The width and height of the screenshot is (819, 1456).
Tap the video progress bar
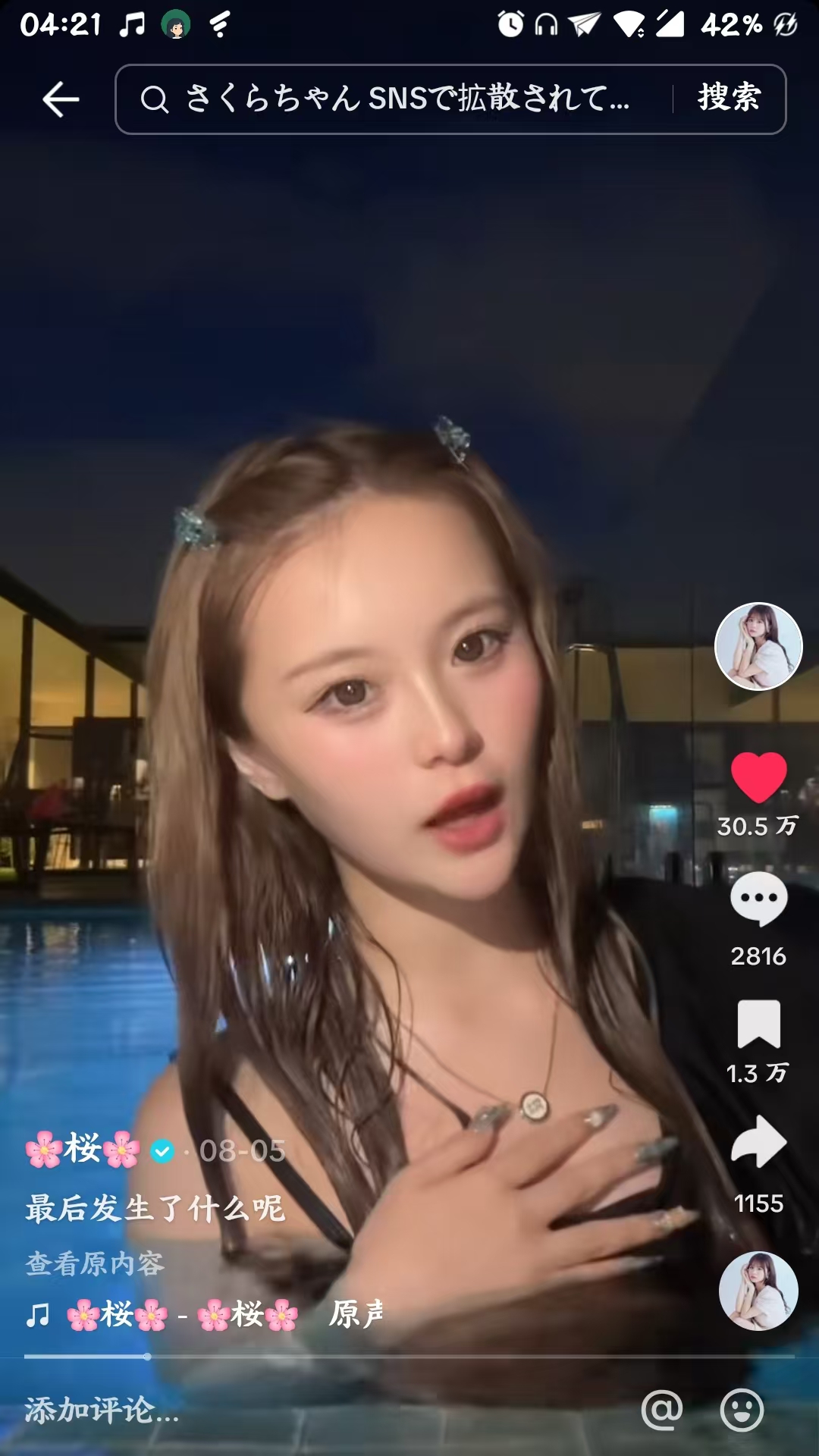[x=409, y=1356]
